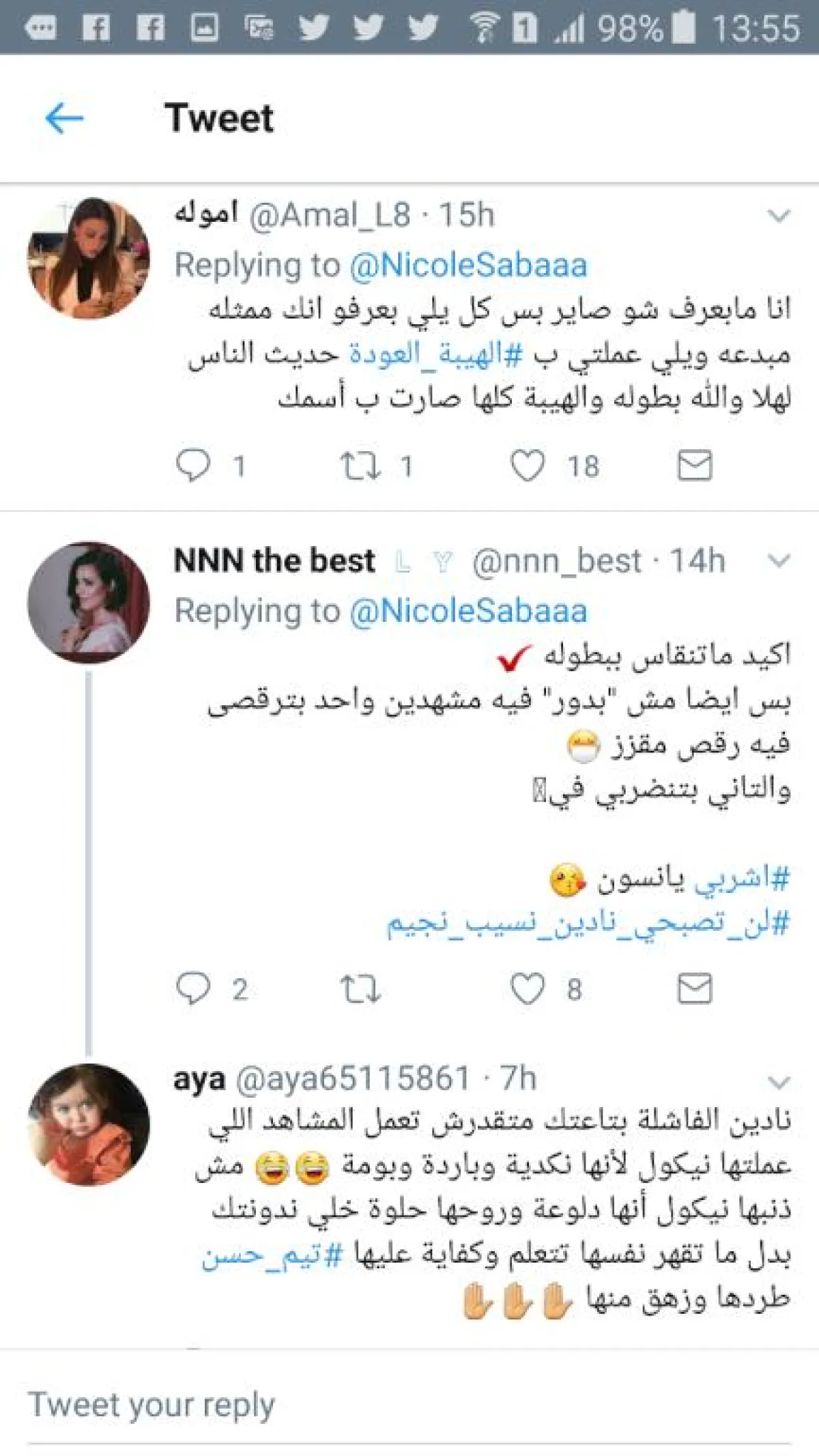The height and width of the screenshot is (1456, 819).
Task: Tap the Tweet your reply field
Action: 409,1405
